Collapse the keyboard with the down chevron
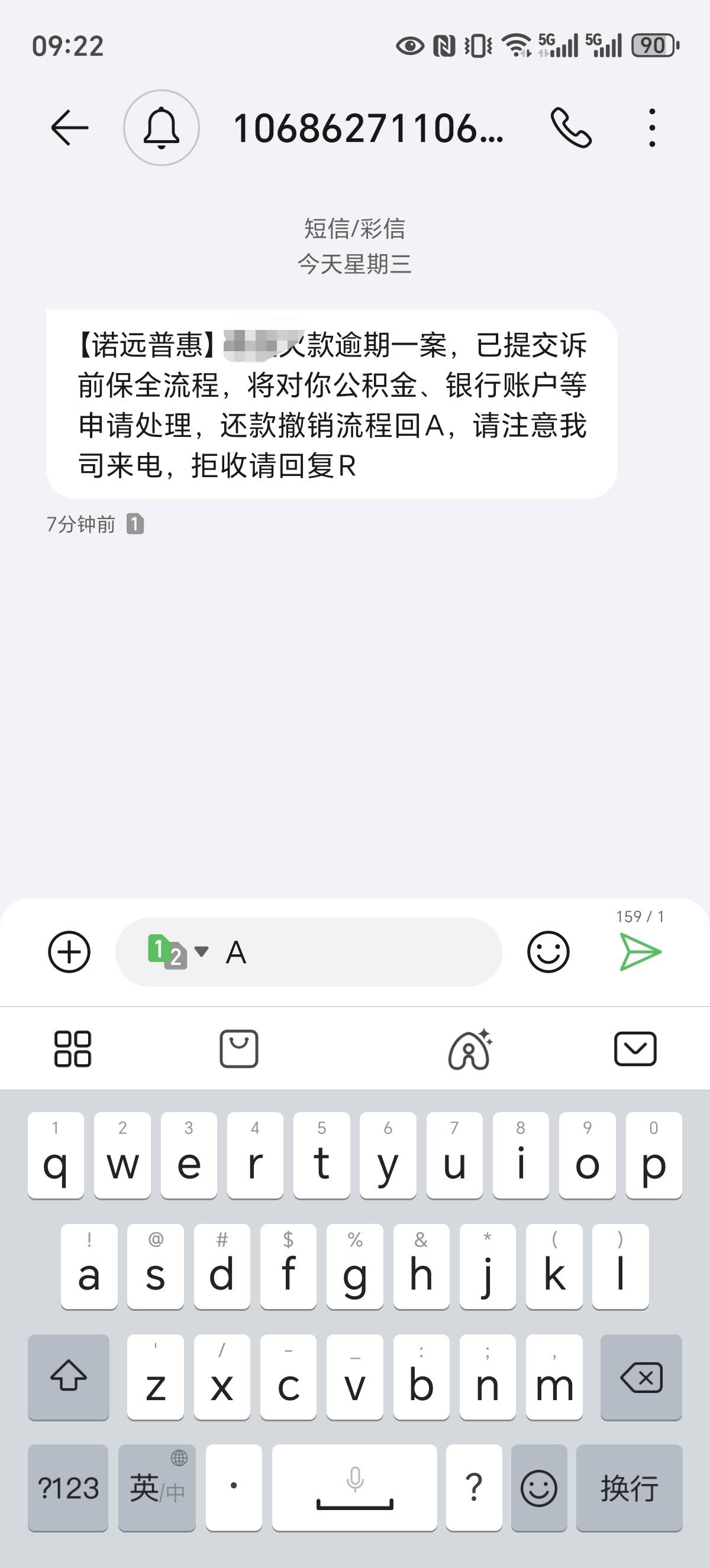The width and height of the screenshot is (710, 1568). pos(635,1049)
